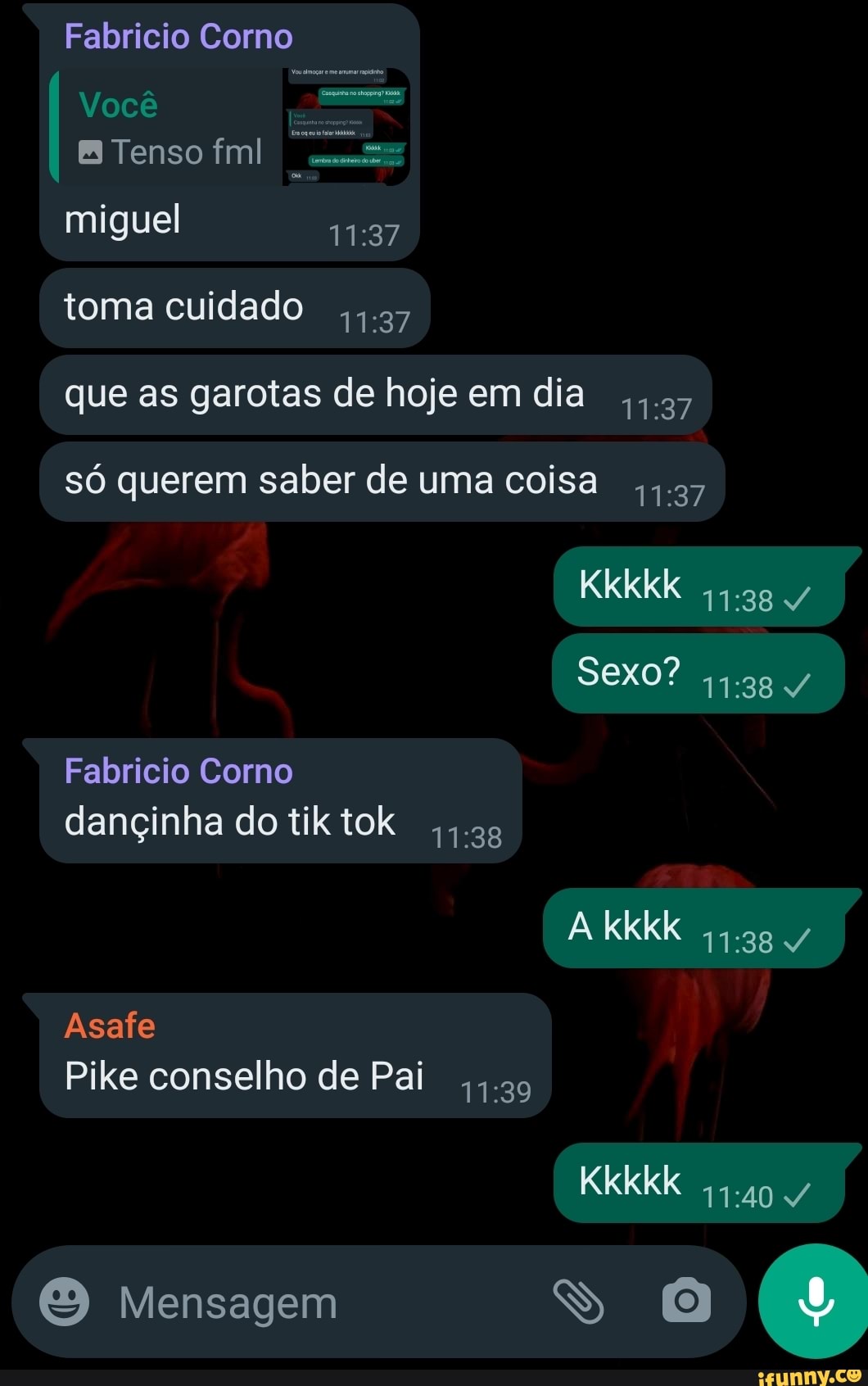Record a voice message with the microphone
This screenshot has width=868, height=1386.
tap(814, 1301)
